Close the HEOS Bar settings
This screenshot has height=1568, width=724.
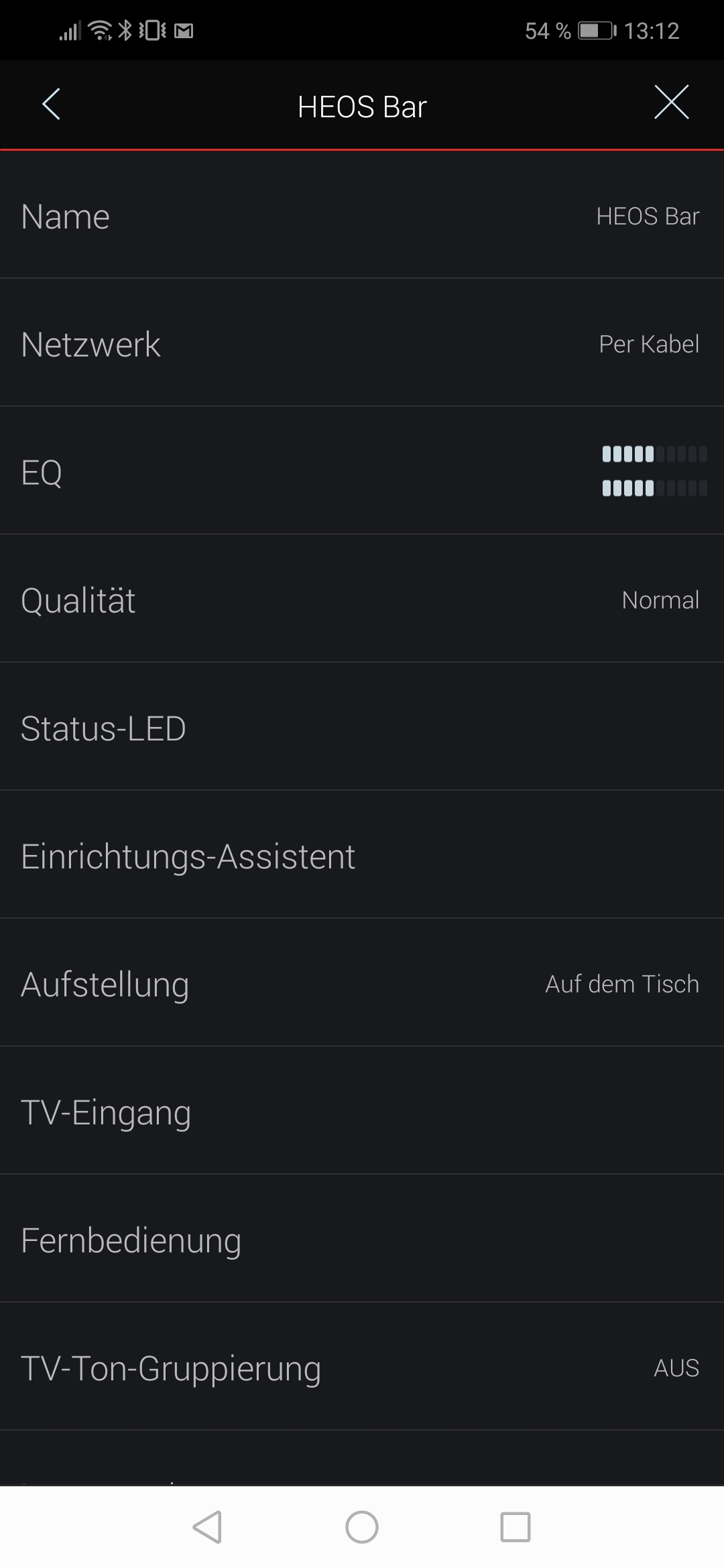tap(671, 103)
